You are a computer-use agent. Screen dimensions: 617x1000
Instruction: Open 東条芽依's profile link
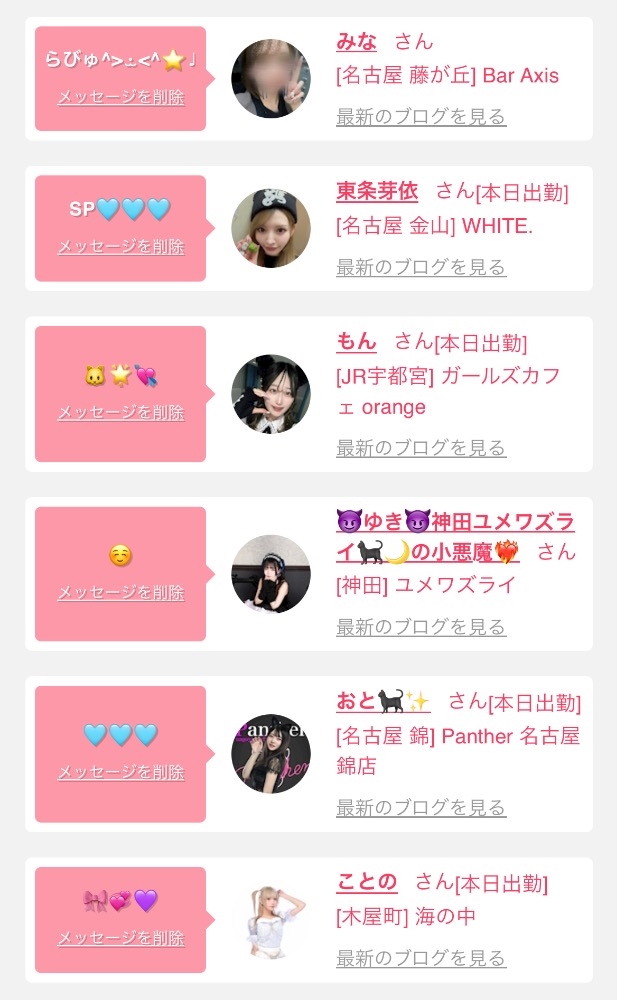tap(377, 191)
